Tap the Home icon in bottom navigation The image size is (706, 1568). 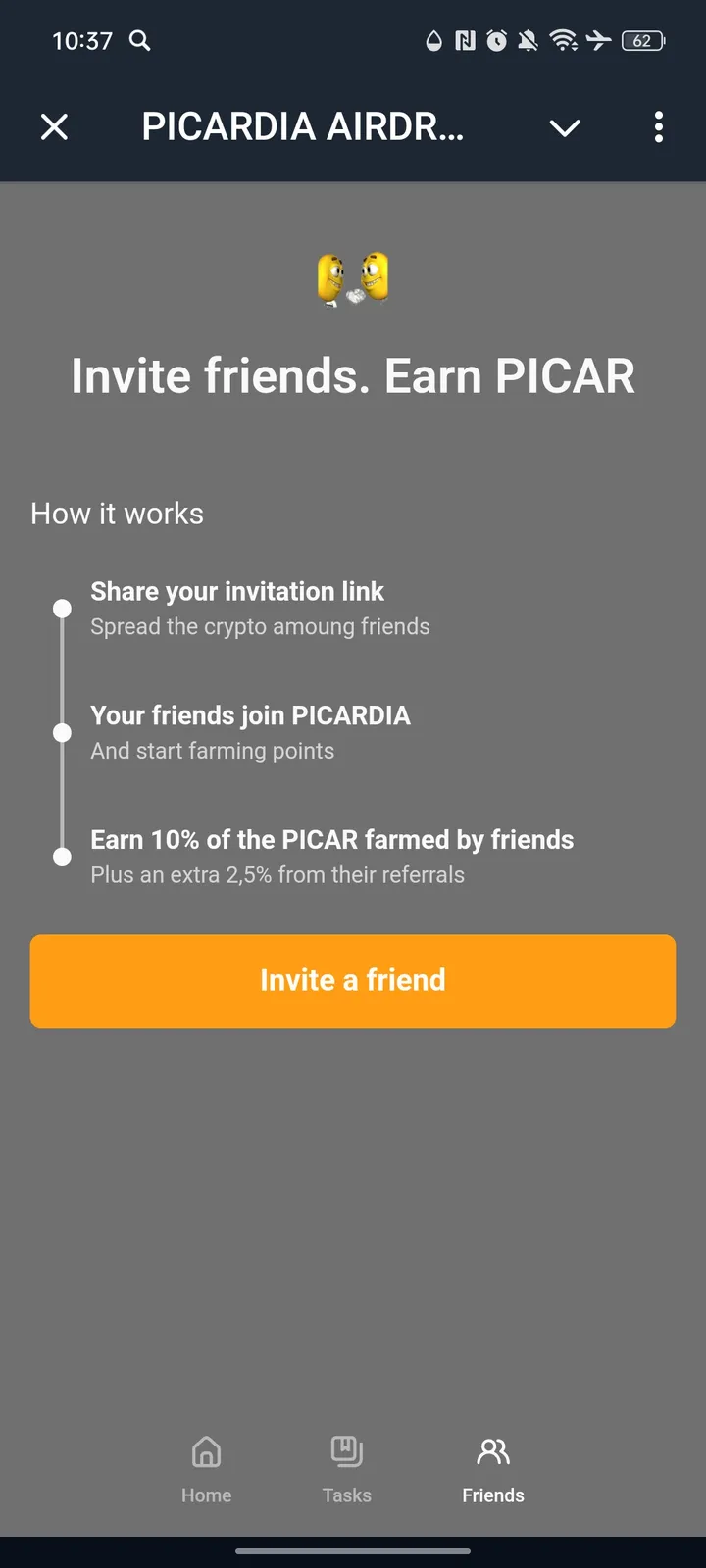click(206, 1452)
